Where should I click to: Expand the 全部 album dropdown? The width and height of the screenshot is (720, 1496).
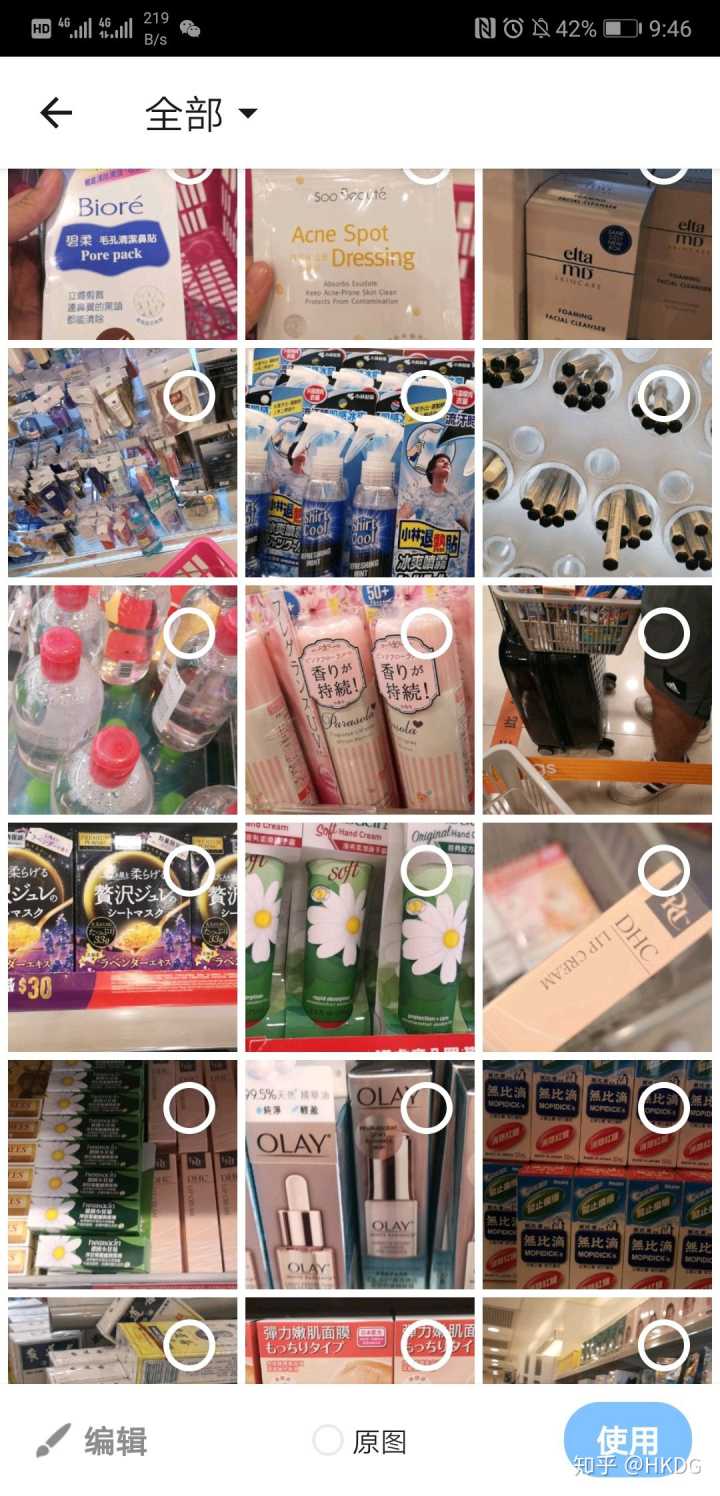coord(201,113)
